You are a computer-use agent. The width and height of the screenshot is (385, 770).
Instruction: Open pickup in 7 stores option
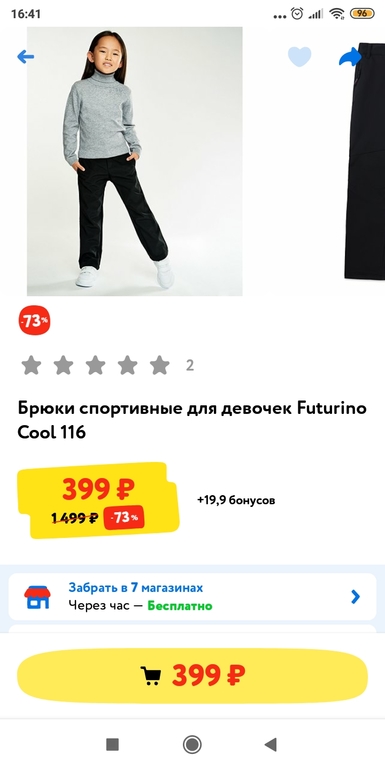tap(192, 597)
